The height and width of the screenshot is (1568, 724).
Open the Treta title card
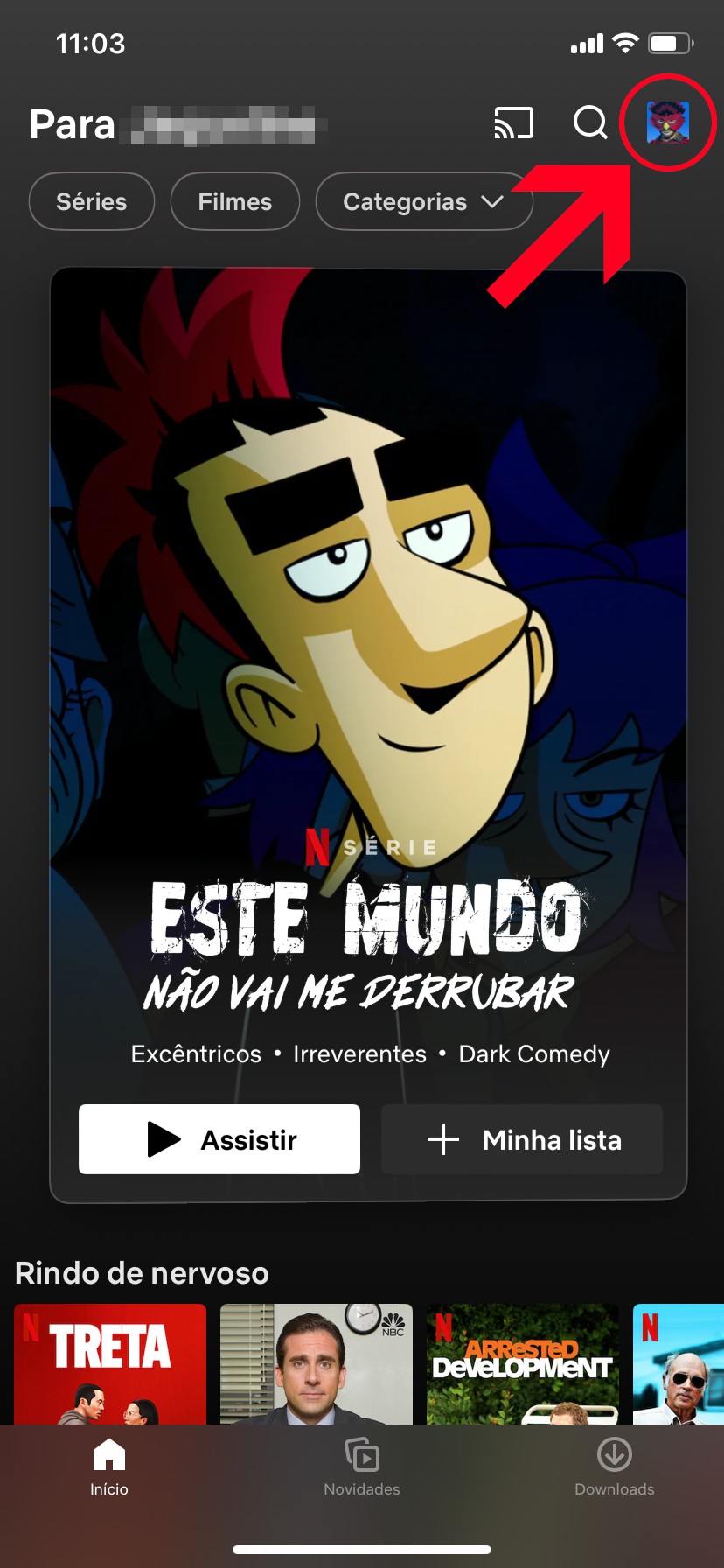point(110,1363)
